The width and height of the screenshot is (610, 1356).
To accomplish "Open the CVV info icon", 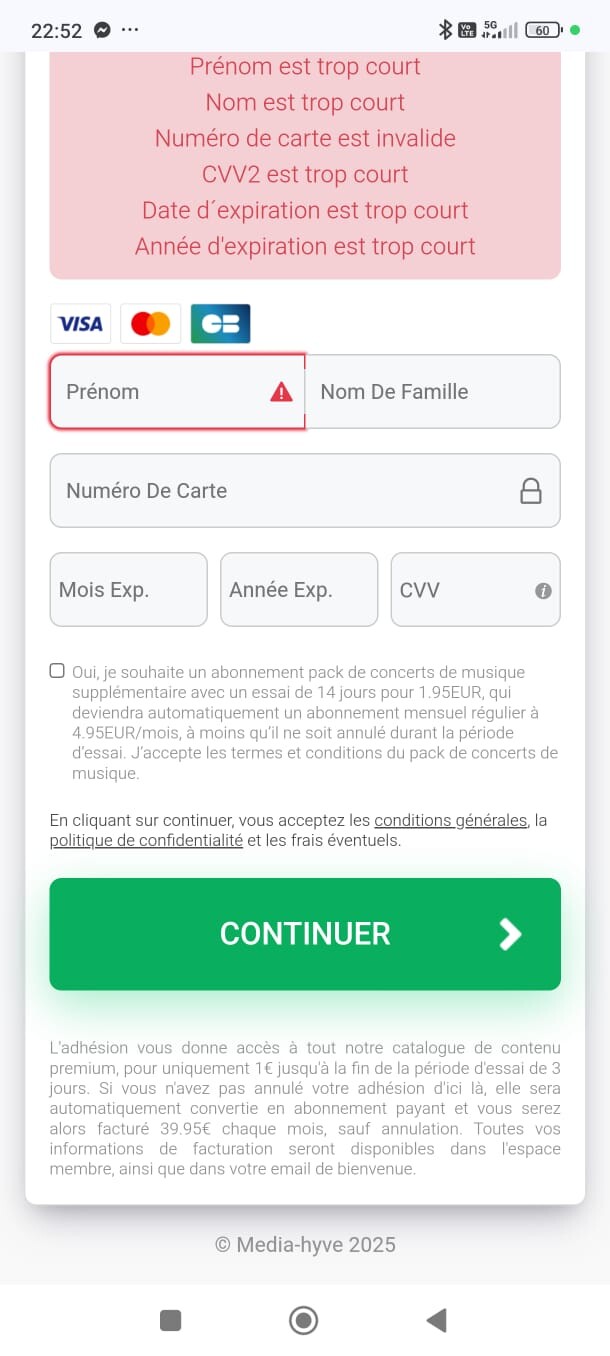I will (x=543, y=591).
